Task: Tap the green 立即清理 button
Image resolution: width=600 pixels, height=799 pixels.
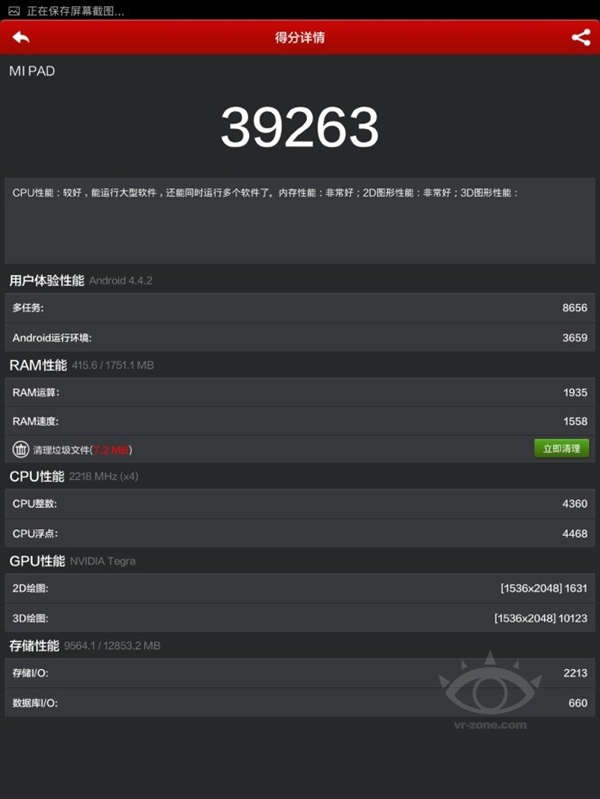Action: pos(561,449)
